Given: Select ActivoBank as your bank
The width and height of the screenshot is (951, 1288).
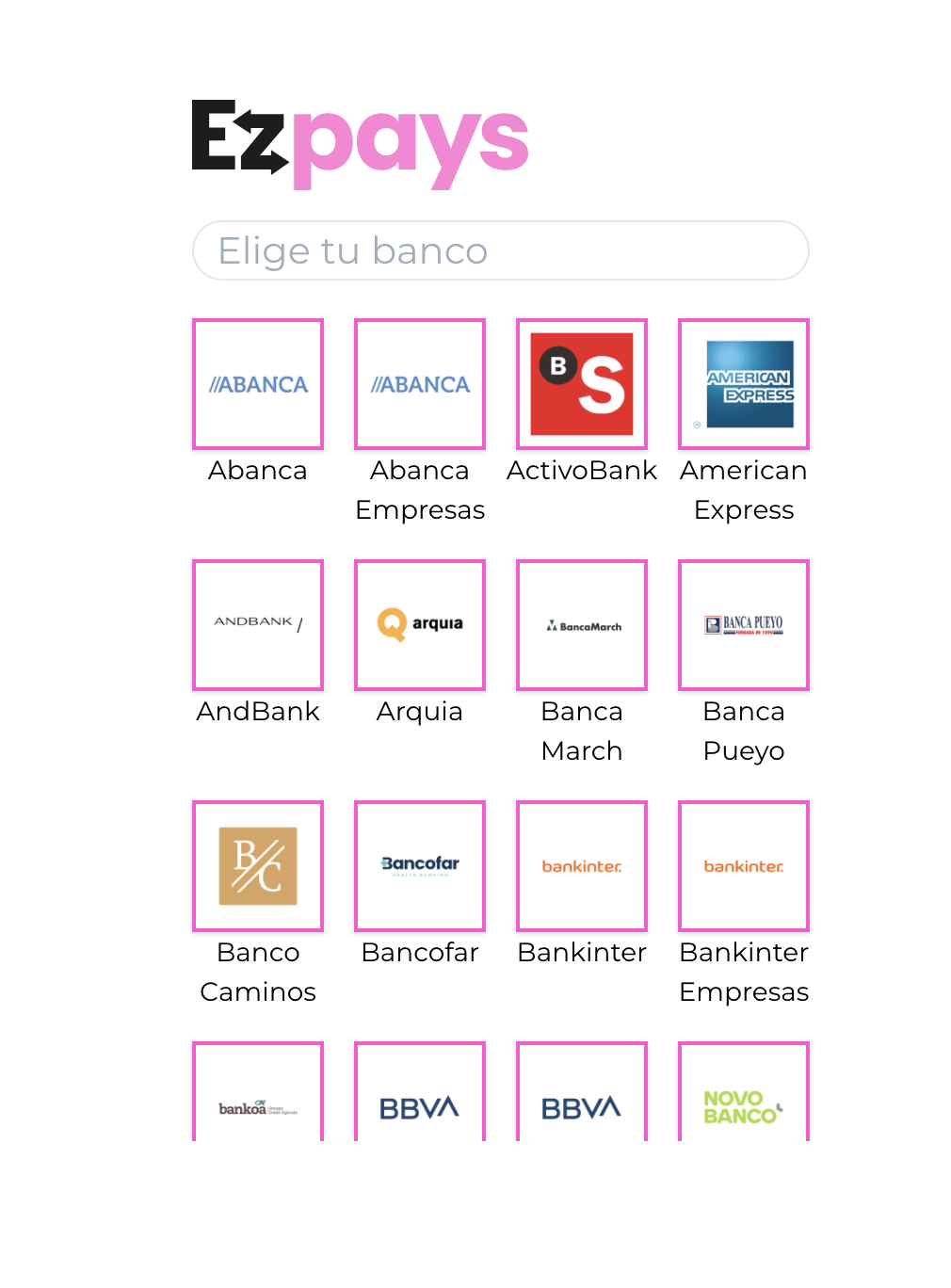Looking at the screenshot, I should pyautogui.click(x=582, y=384).
